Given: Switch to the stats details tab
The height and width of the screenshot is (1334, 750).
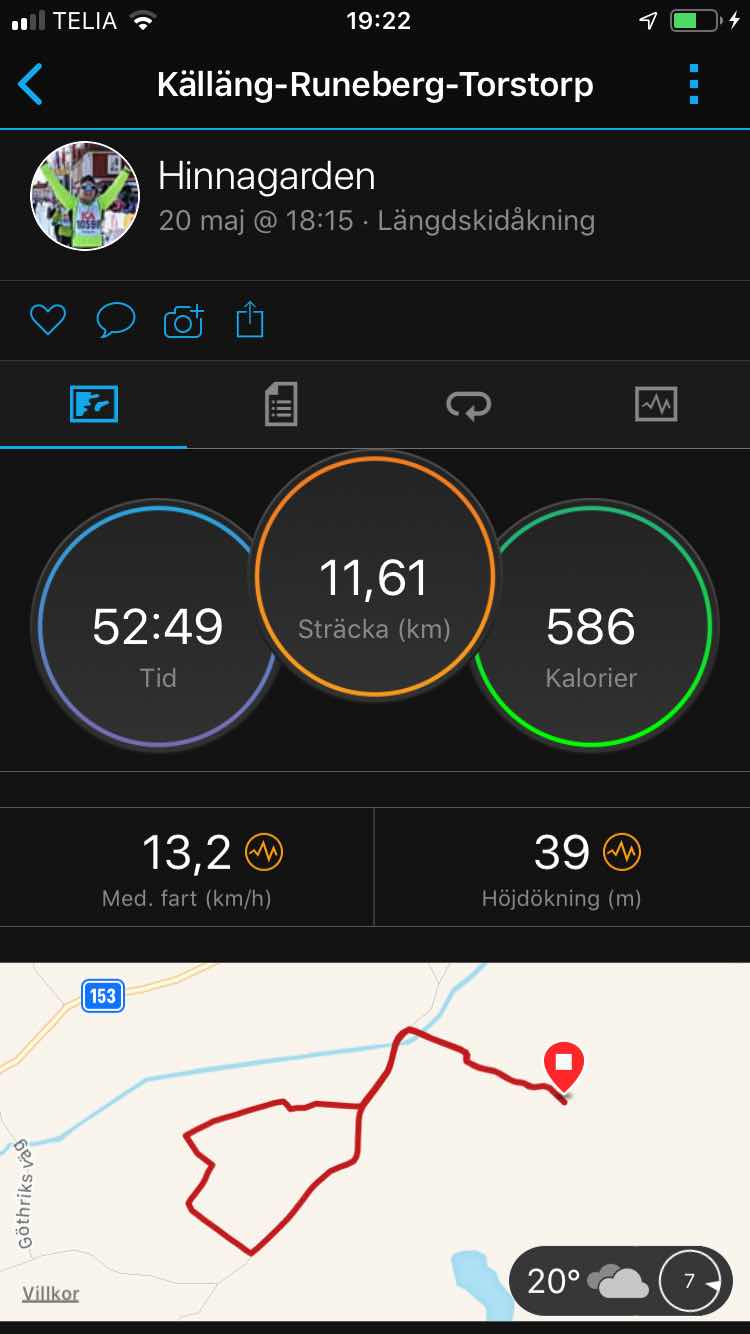Looking at the screenshot, I should 281,405.
